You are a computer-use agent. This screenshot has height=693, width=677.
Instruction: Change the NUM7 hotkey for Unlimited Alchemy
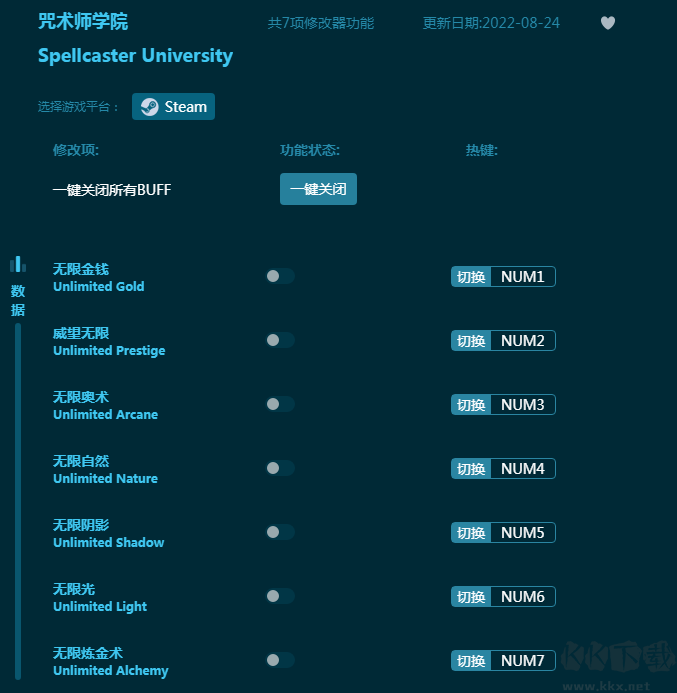tap(522, 661)
